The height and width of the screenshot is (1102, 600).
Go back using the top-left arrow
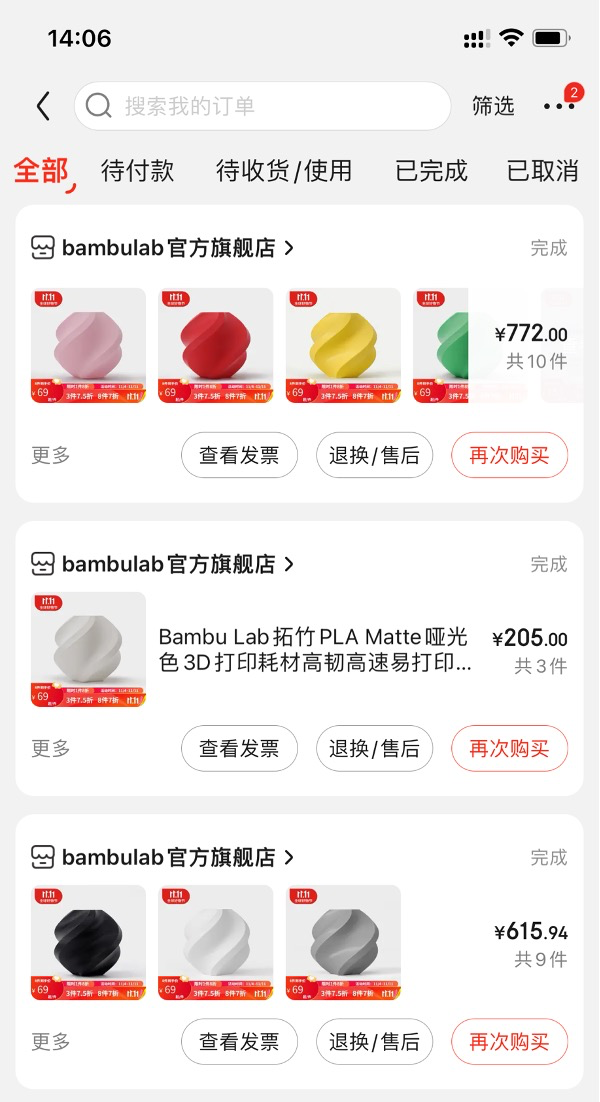point(43,106)
